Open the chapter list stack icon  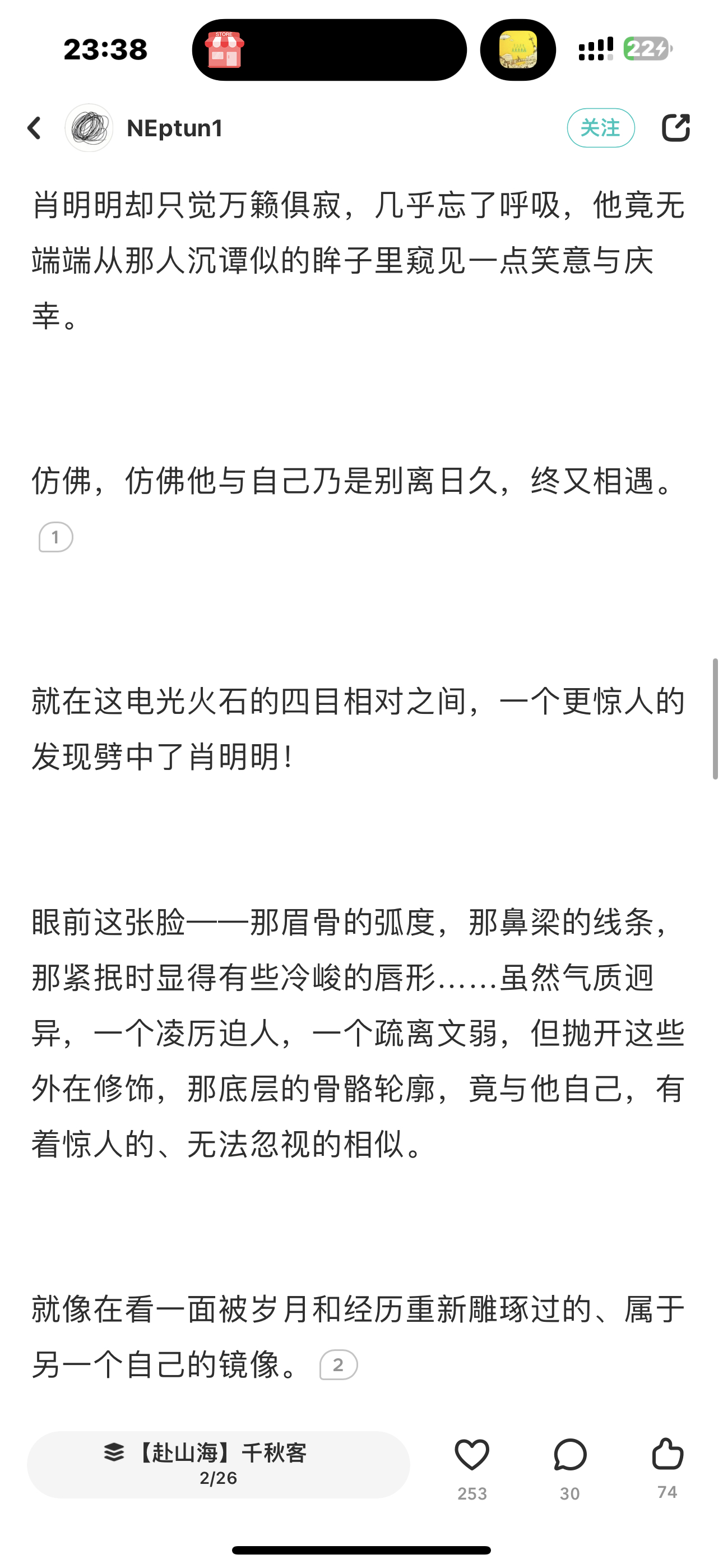pos(114,1454)
